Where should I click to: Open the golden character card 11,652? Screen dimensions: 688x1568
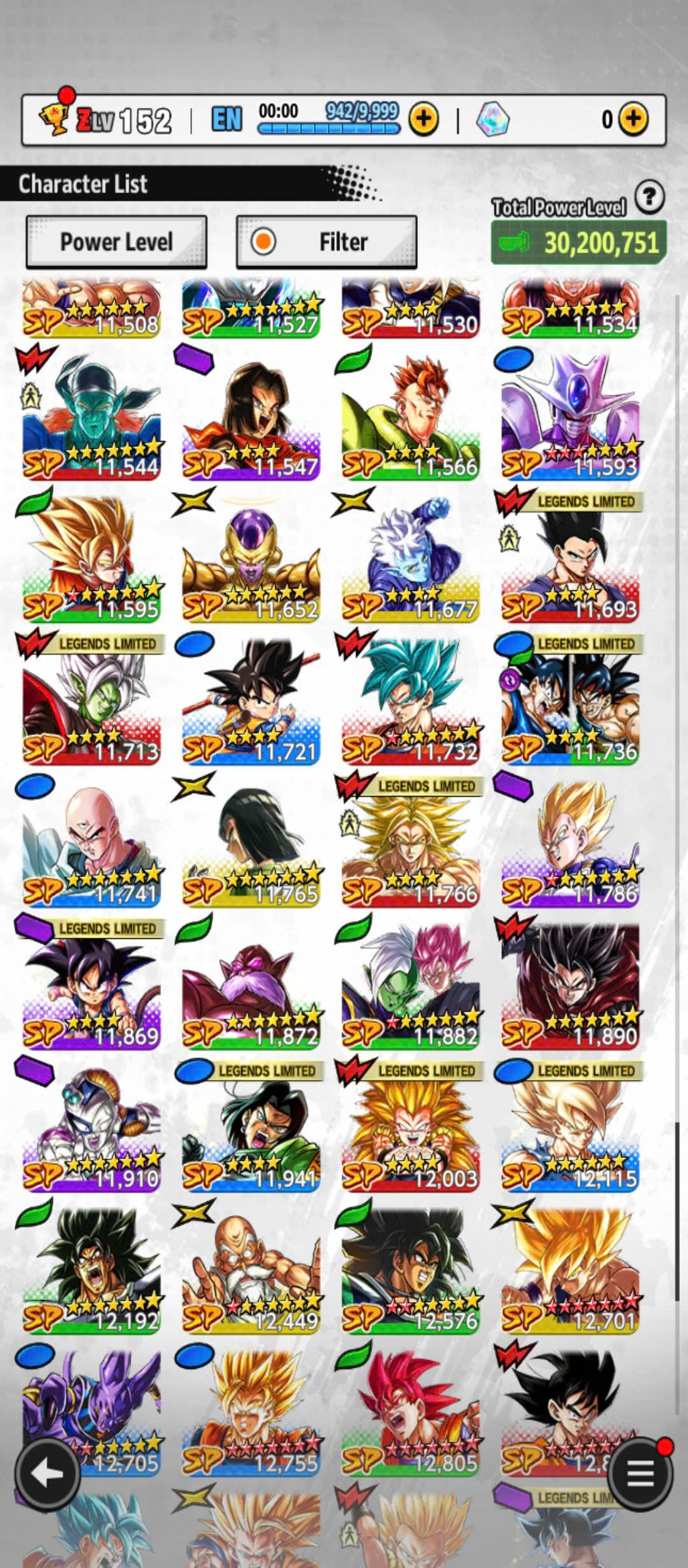(x=251, y=559)
